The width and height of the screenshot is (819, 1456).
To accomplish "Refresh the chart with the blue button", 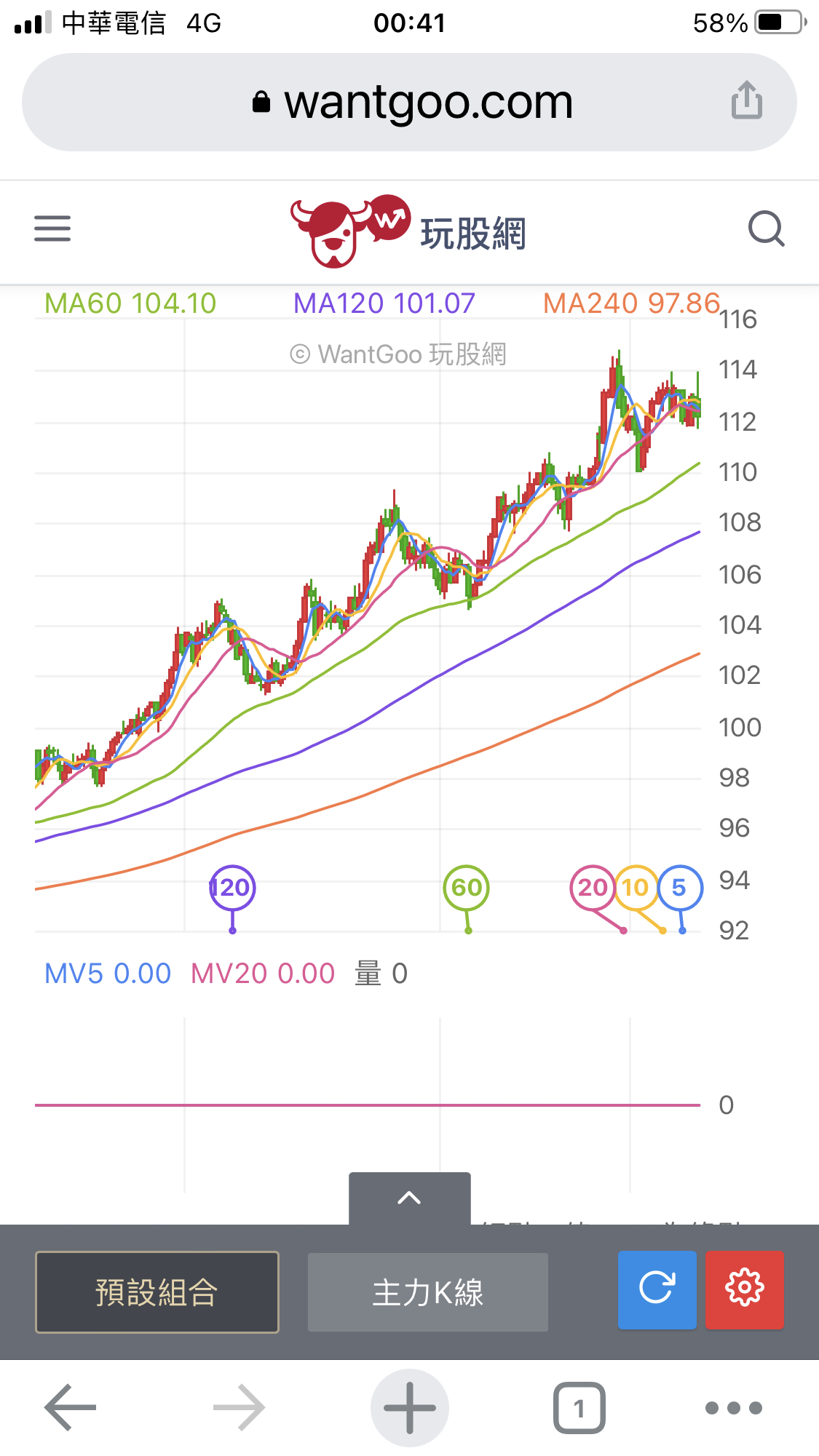I will pos(657,1290).
